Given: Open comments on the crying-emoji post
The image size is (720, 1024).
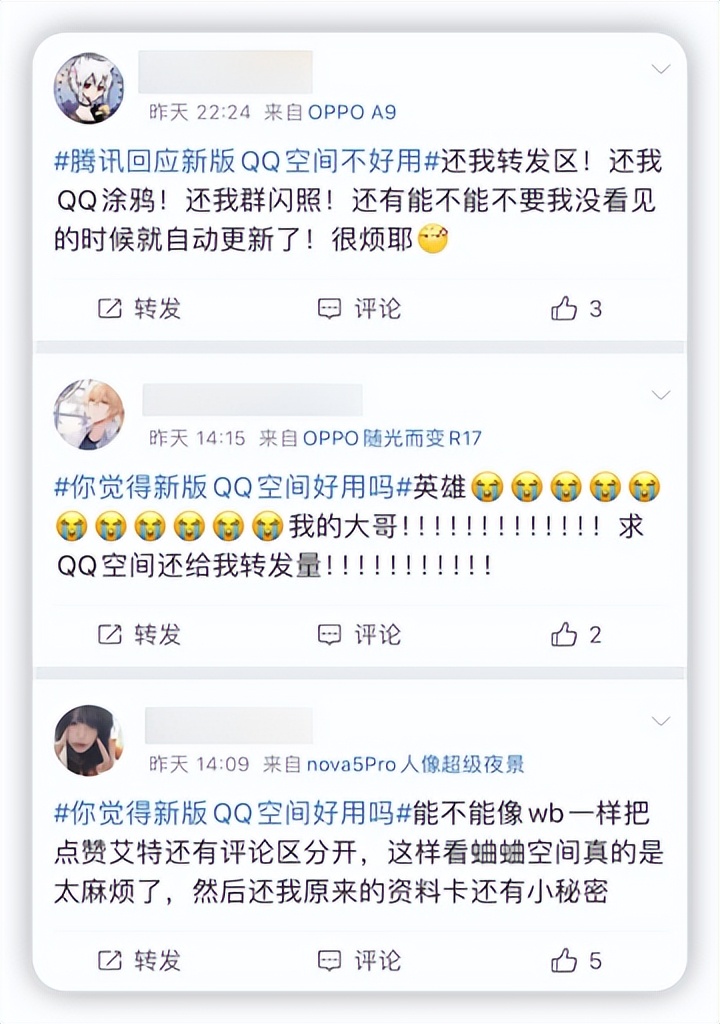Looking at the screenshot, I should point(360,632).
